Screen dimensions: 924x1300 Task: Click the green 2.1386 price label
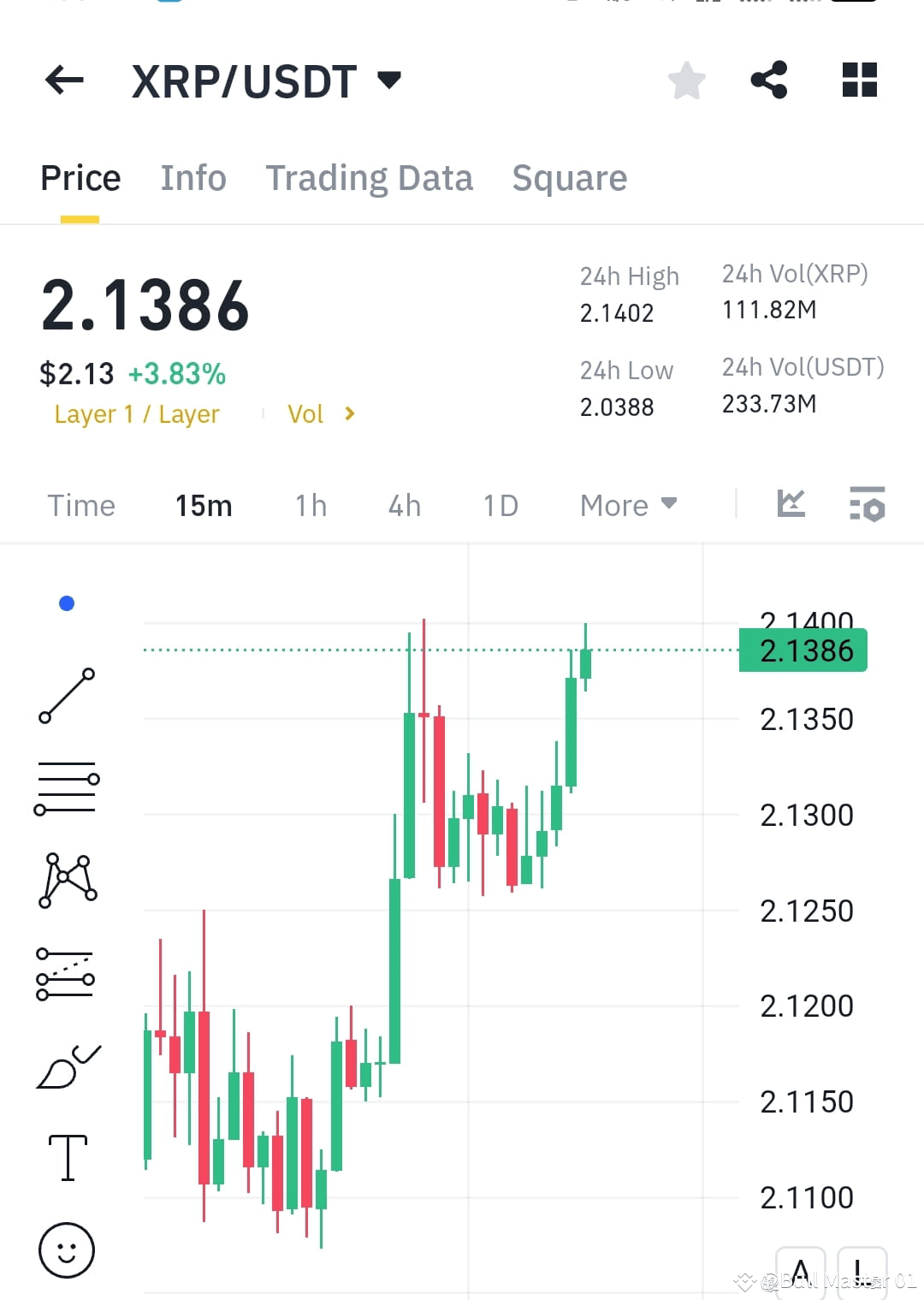point(802,650)
